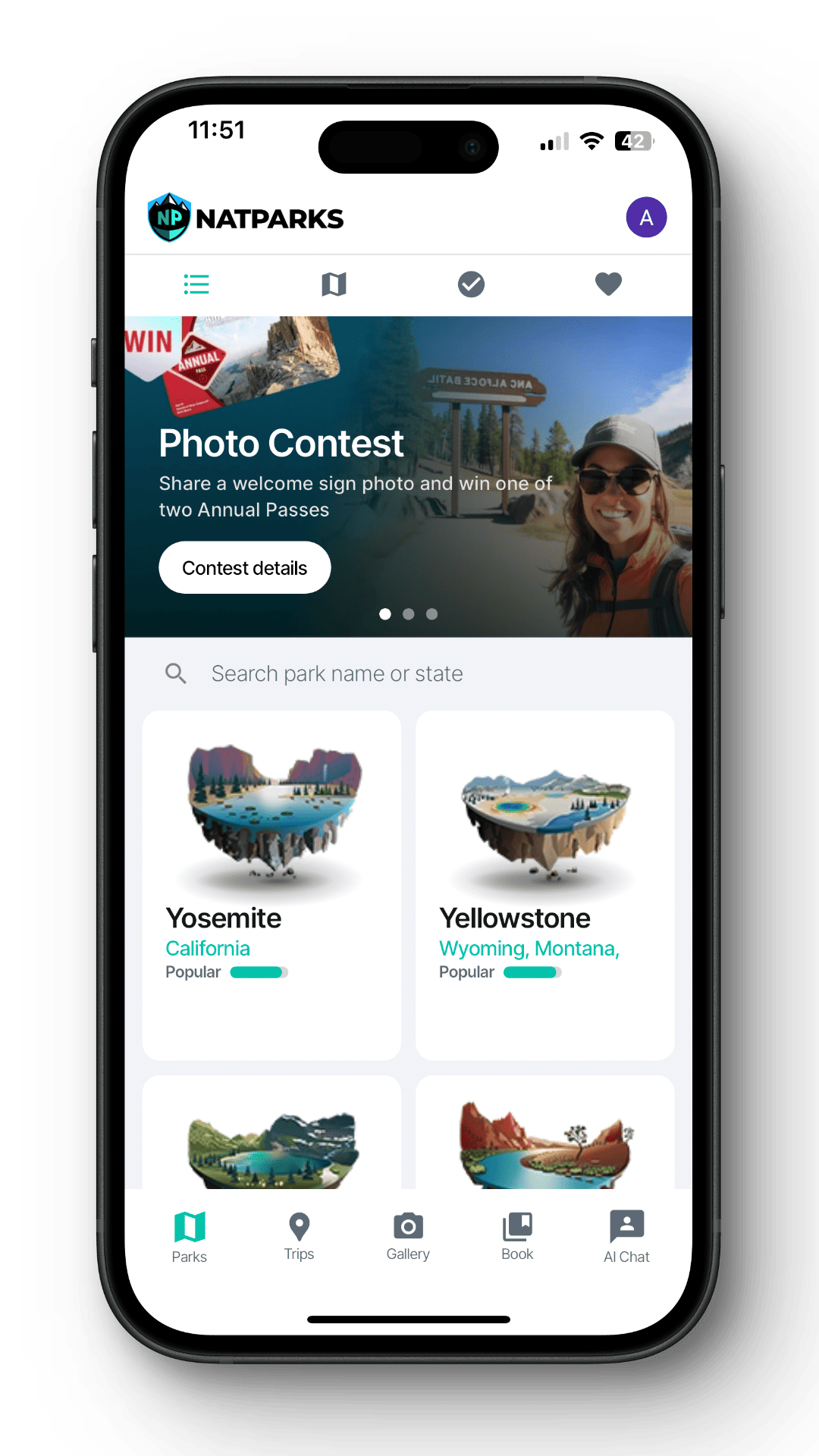
Task: Switch to the list view tab
Action: [196, 284]
